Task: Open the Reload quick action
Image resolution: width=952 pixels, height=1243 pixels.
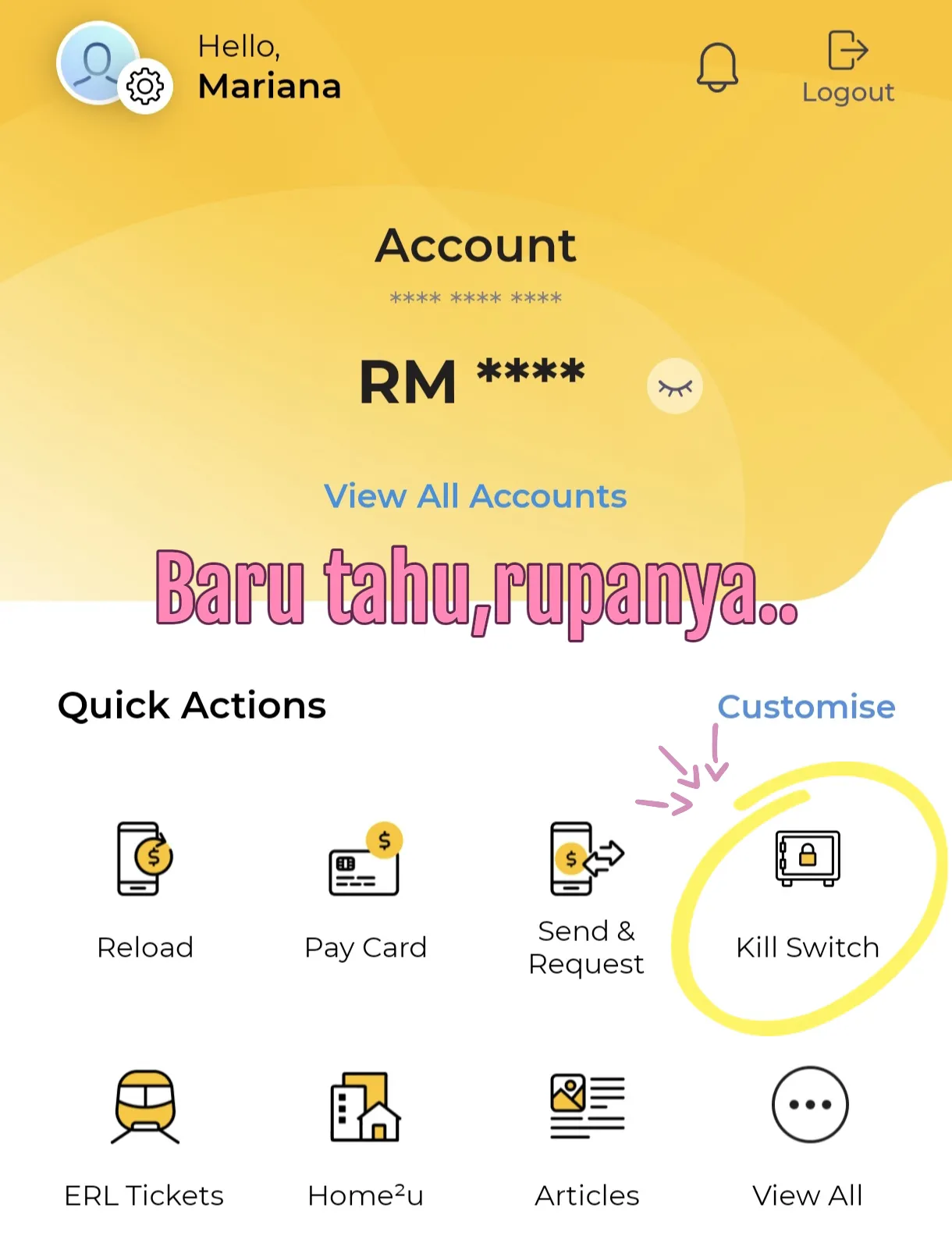Action: click(145, 890)
